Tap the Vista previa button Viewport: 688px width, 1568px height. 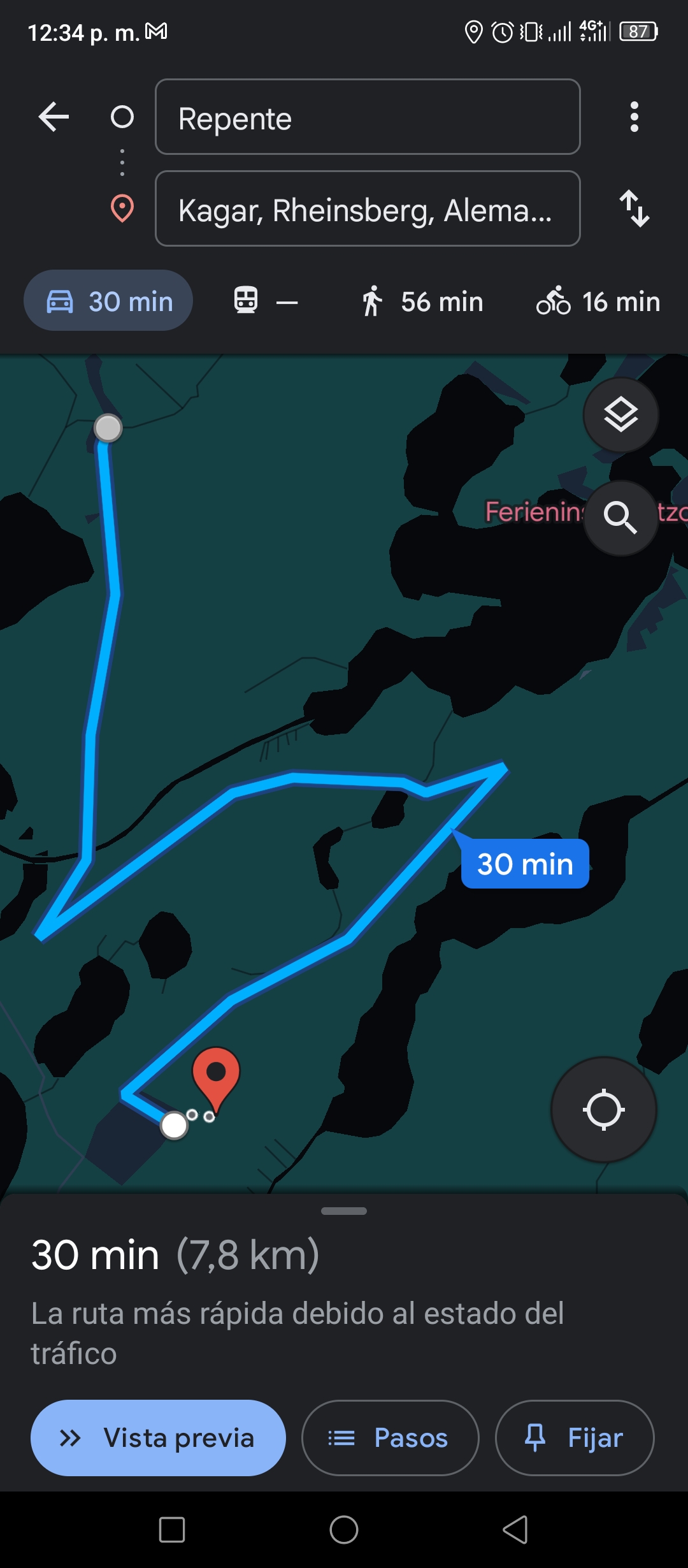(x=158, y=1438)
